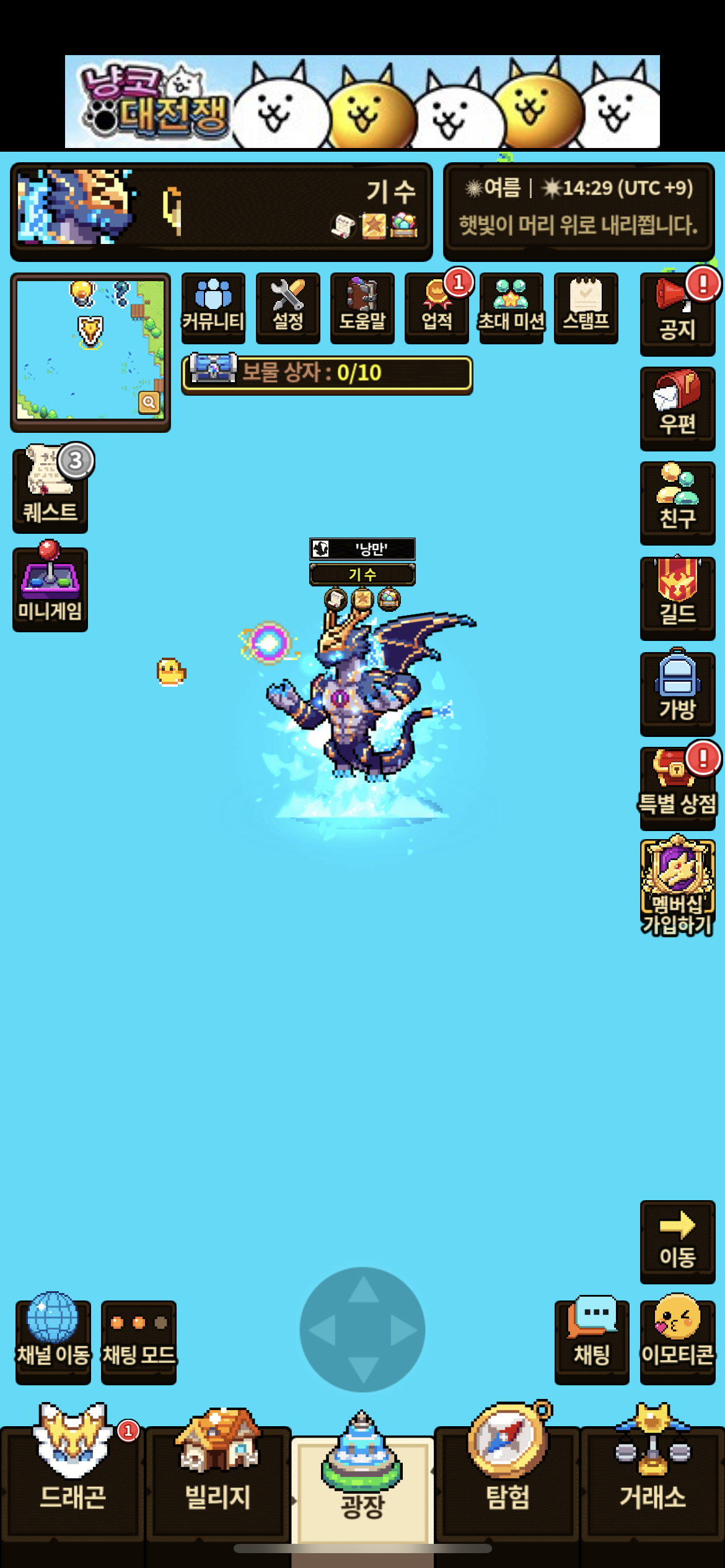Visit the 특별 상점 special shop
725x1568 pixels.
pyautogui.click(x=678, y=789)
